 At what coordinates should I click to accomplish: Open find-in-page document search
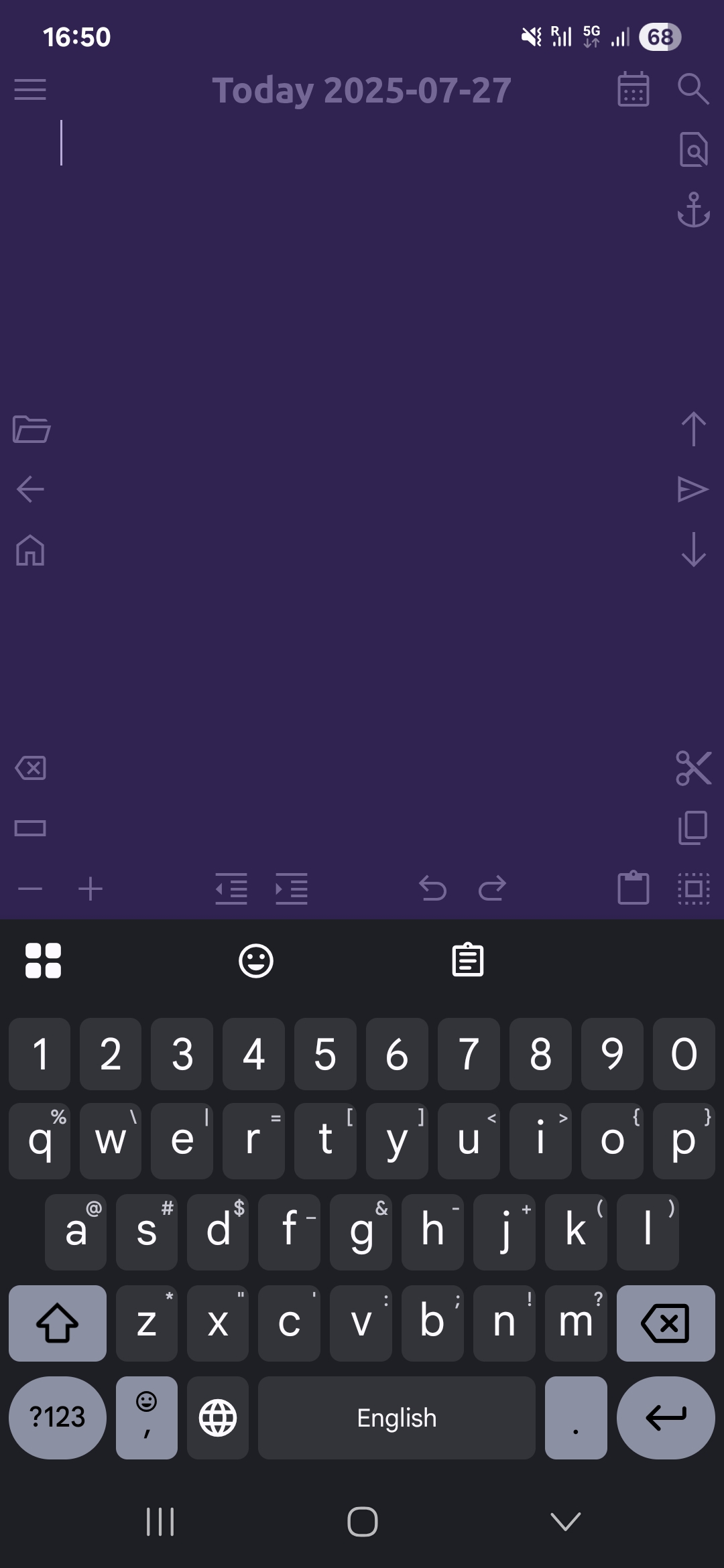[x=693, y=149]
